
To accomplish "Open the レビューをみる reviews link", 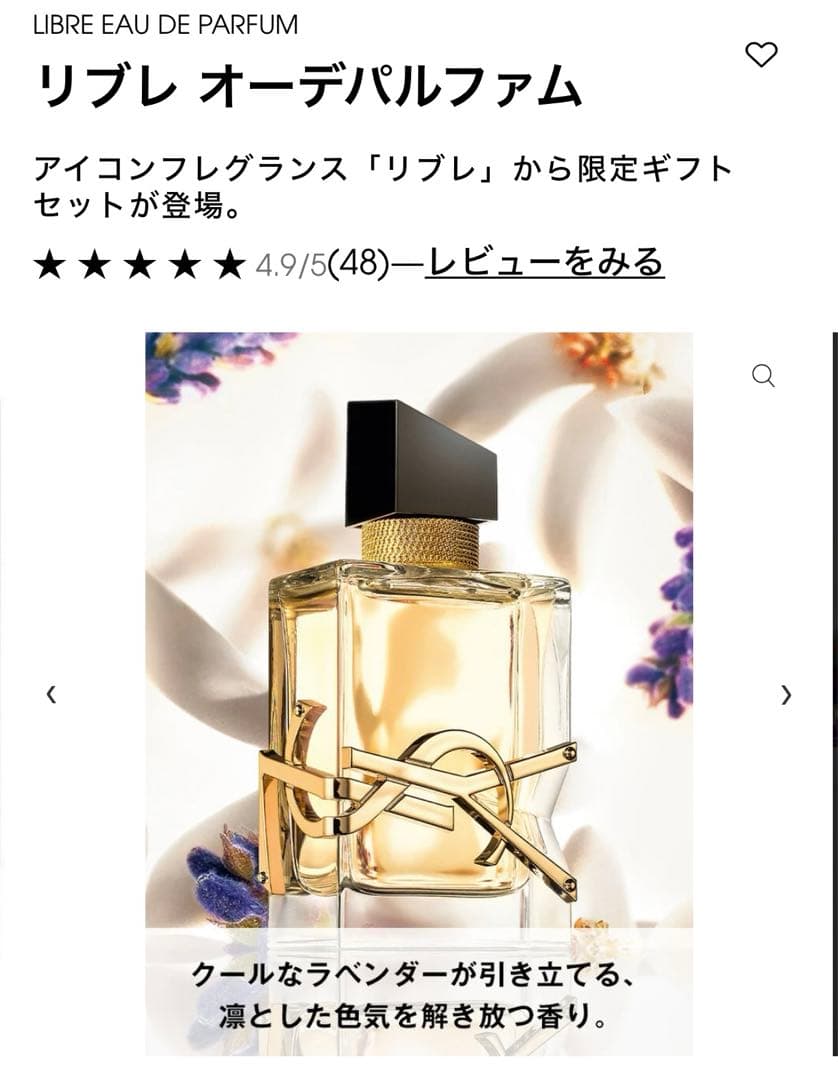I will pyautogui.click(x=546, y=263).
